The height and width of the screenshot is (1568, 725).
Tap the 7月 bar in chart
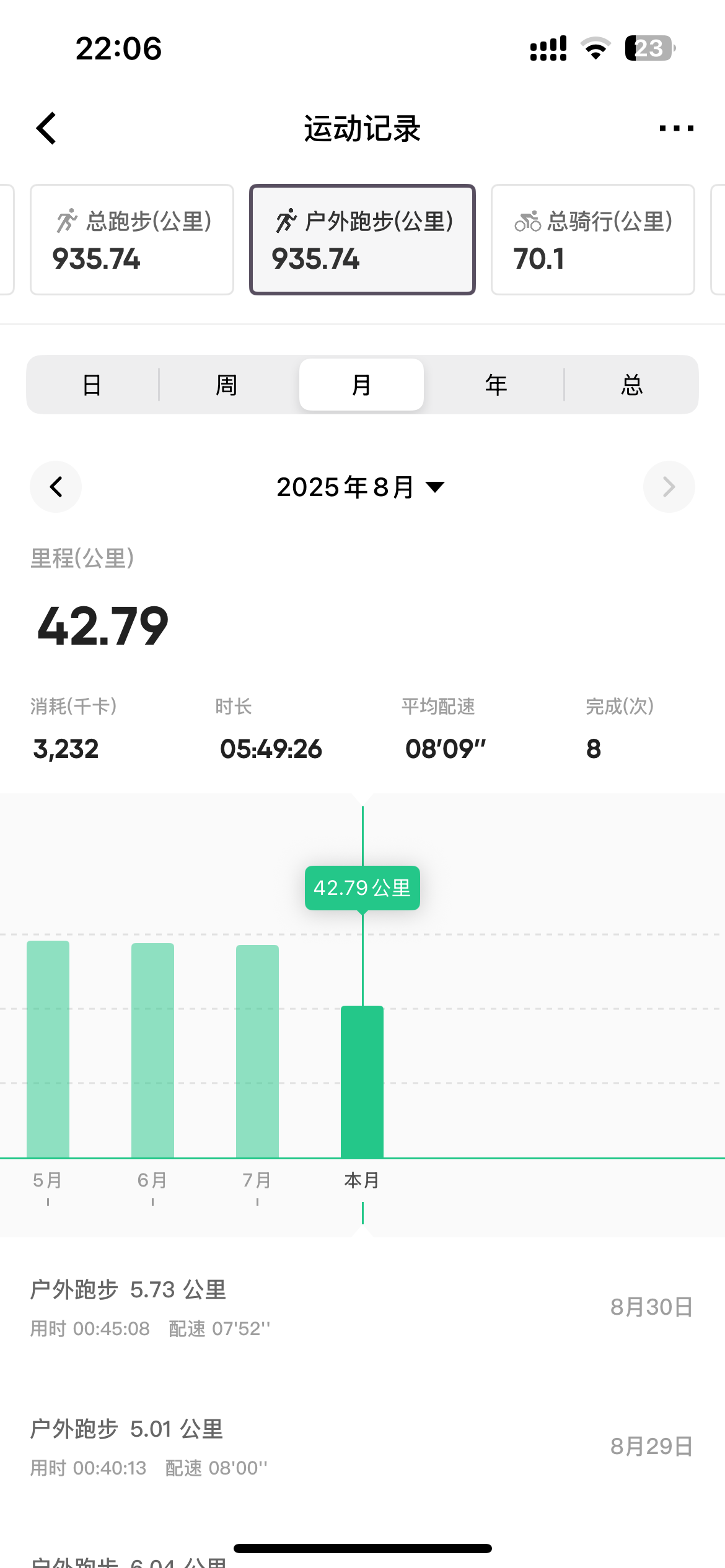(257, 1052)
